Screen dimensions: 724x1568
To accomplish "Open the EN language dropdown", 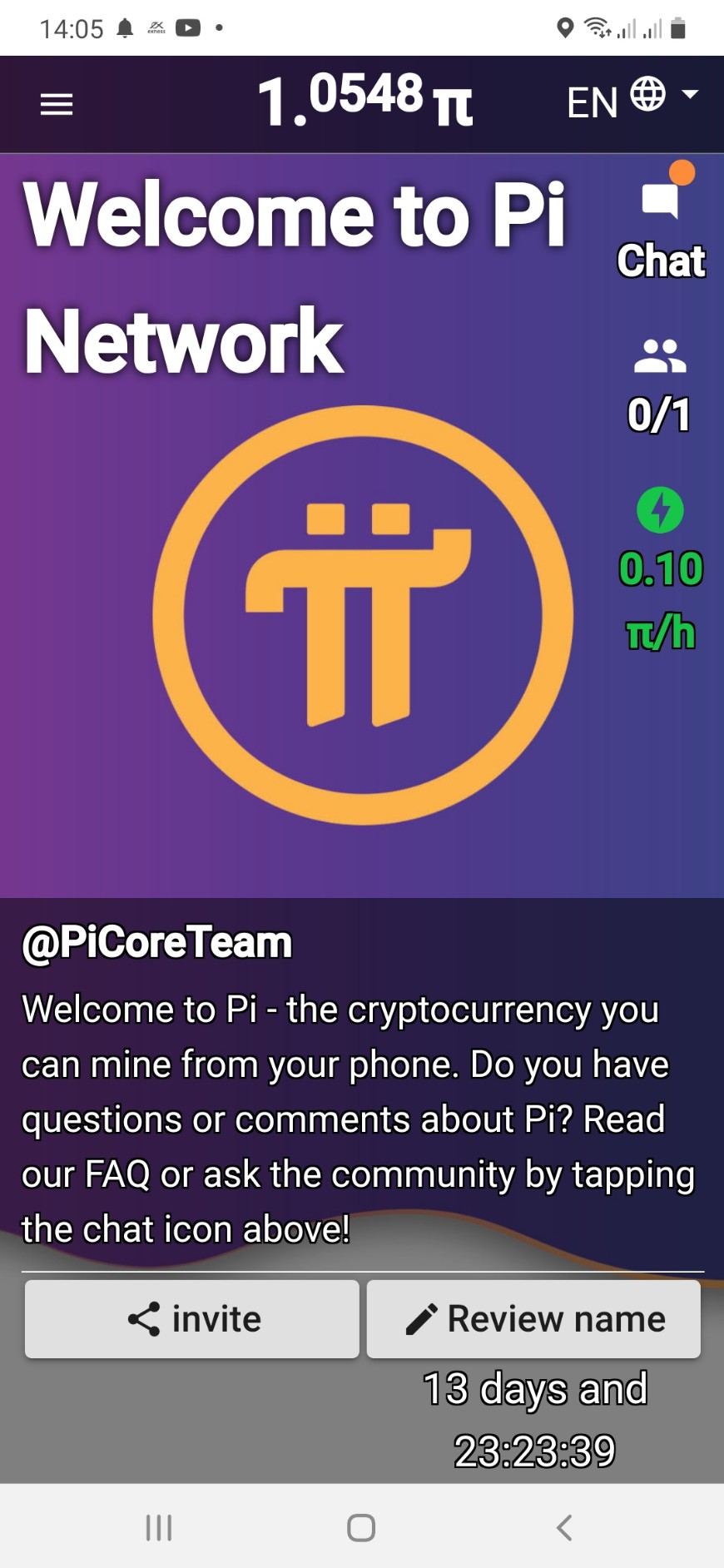I will click(632, 101).
